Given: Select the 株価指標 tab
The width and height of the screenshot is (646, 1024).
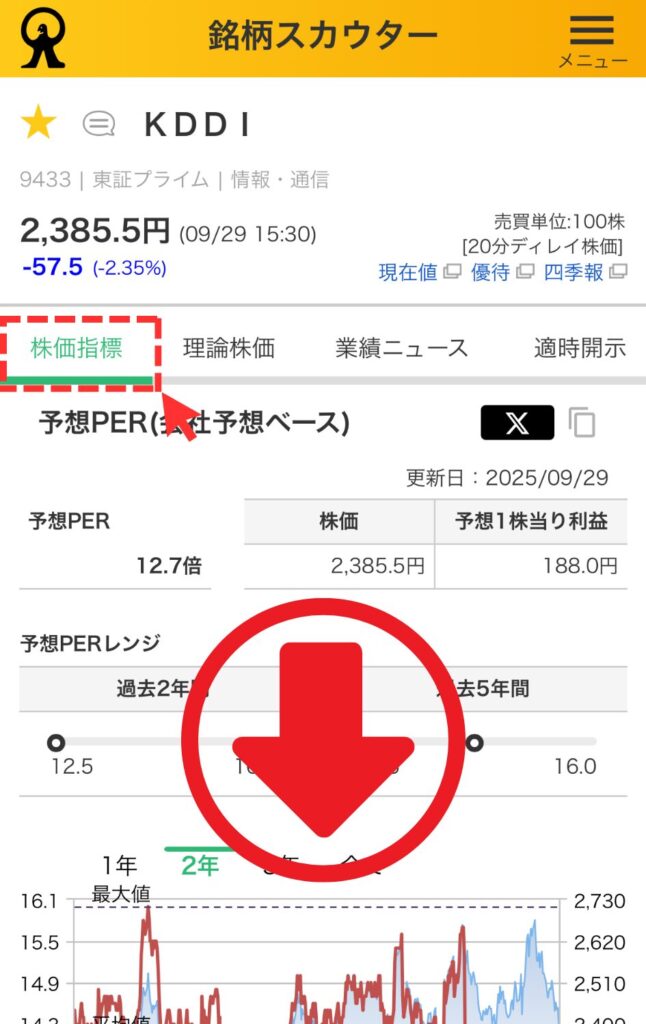Looking at the screenshot, I should 77,348.
